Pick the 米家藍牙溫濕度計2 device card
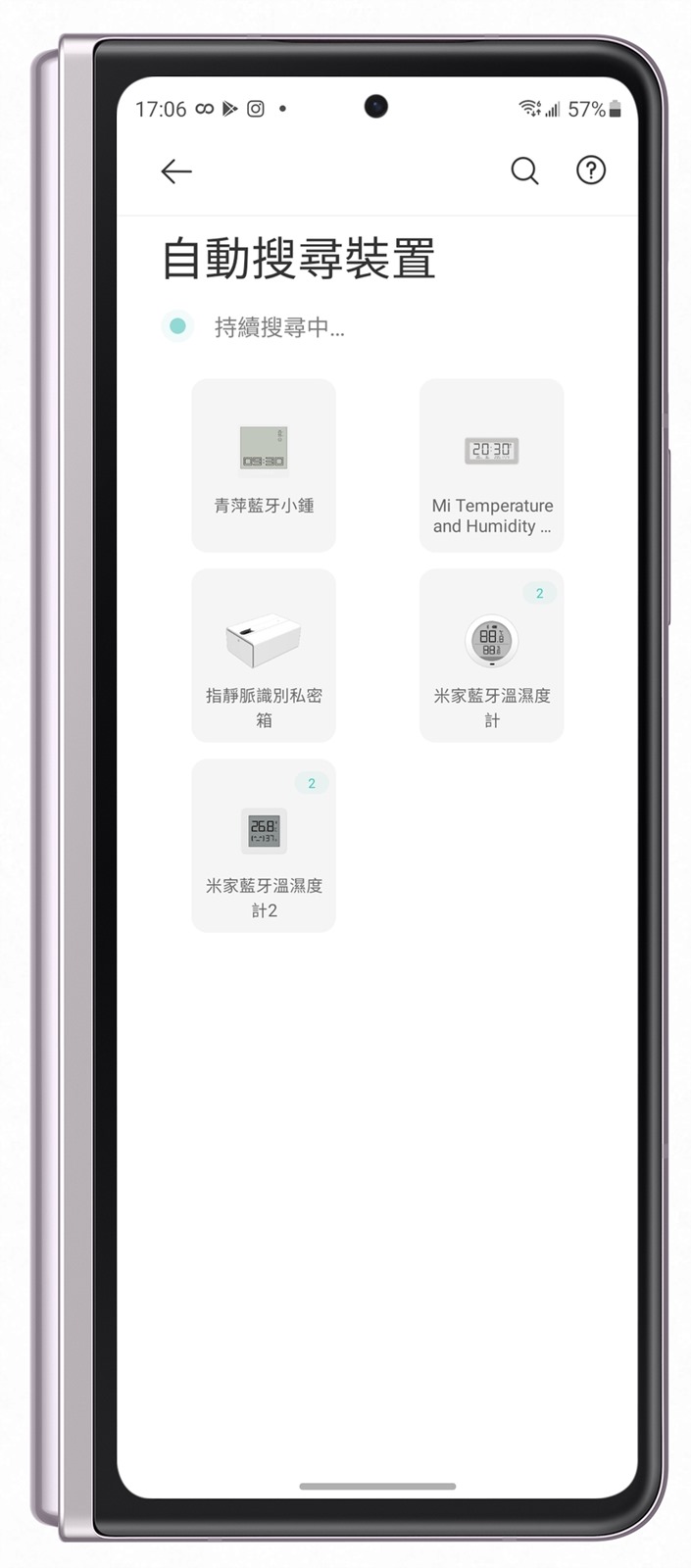 [x=264, y=846]
